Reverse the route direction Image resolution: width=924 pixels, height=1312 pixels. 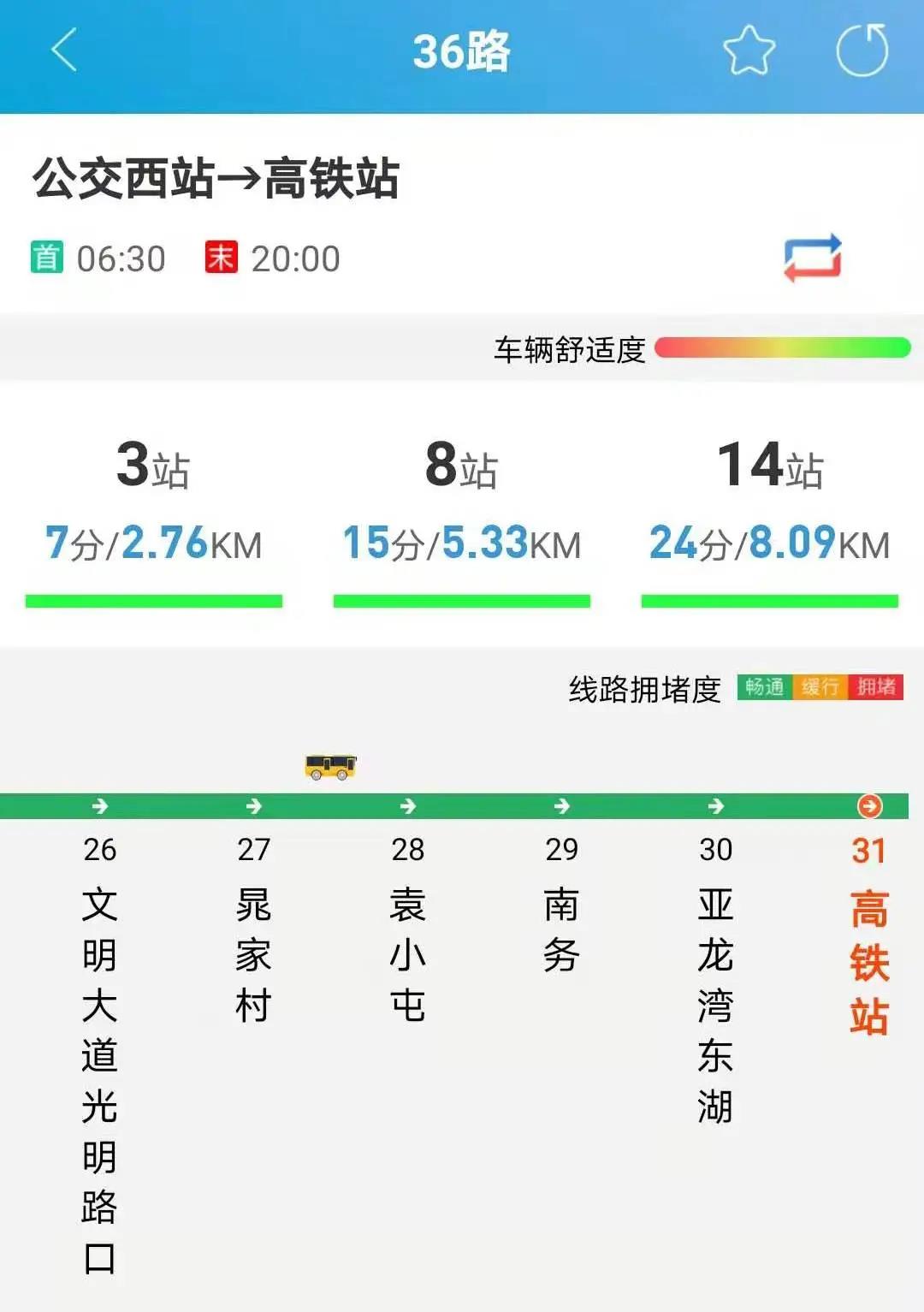coord(813,258)
